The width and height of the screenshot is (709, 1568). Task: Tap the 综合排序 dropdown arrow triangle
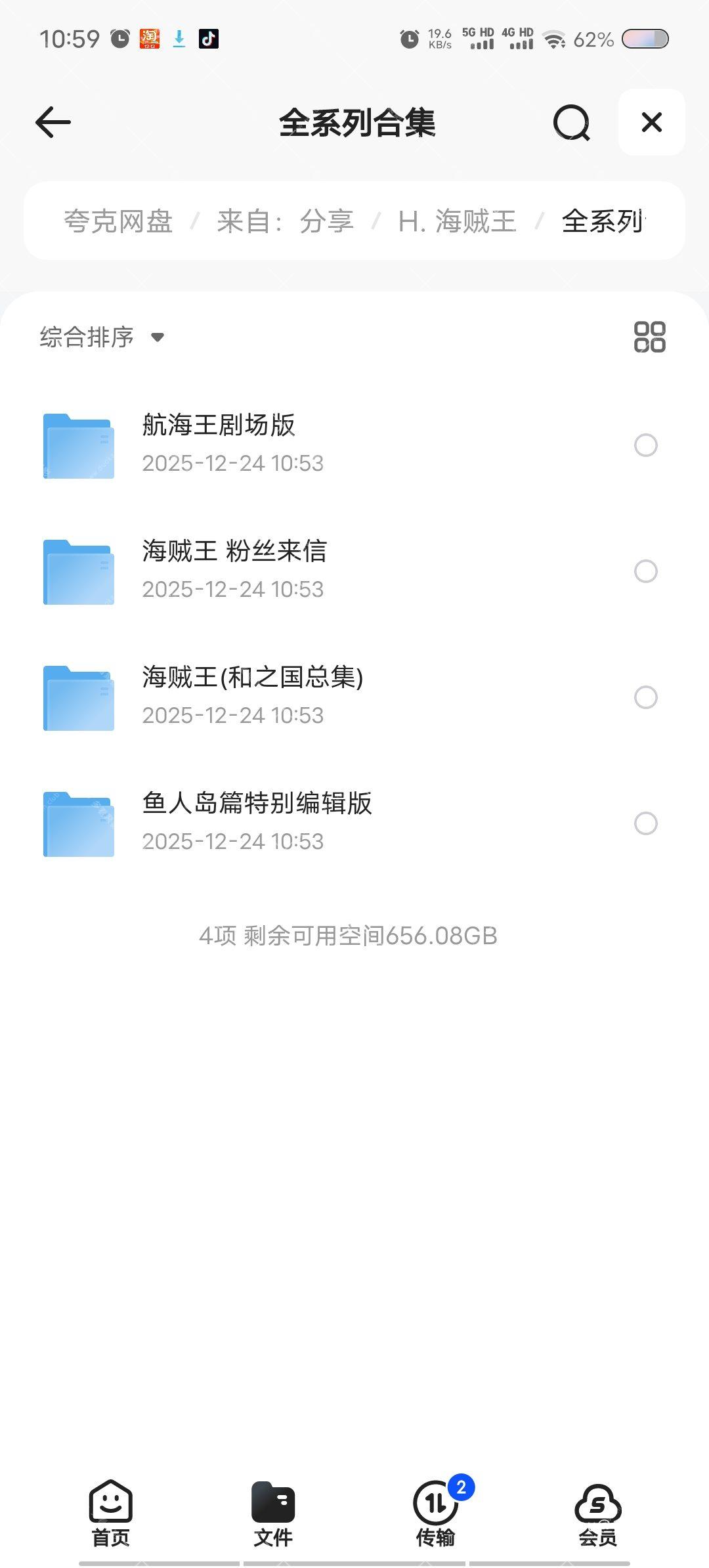[x=158, y=338]
